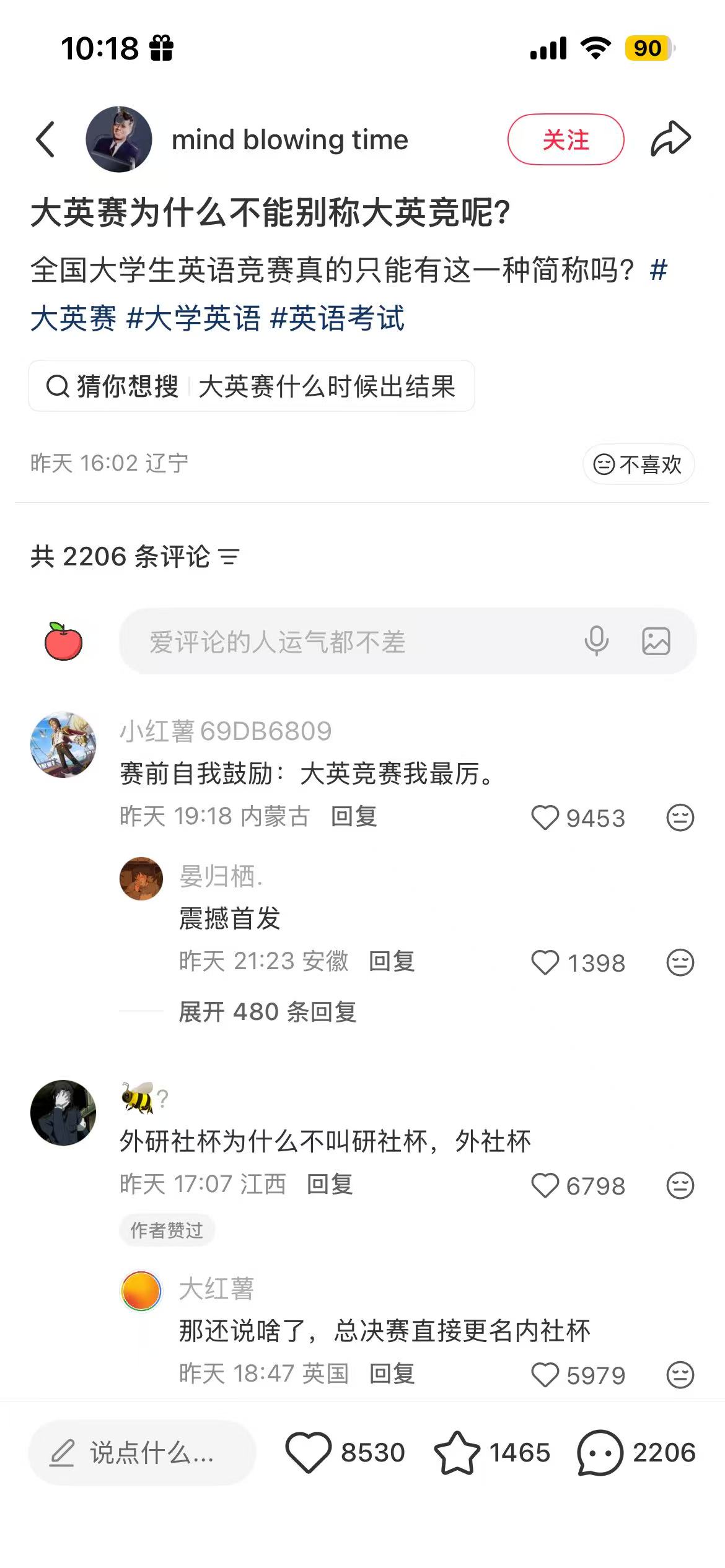This screenshot has width=725, height=1568.
Task: Mark the post as 不喜欢
Action: (x=638, y=464)
